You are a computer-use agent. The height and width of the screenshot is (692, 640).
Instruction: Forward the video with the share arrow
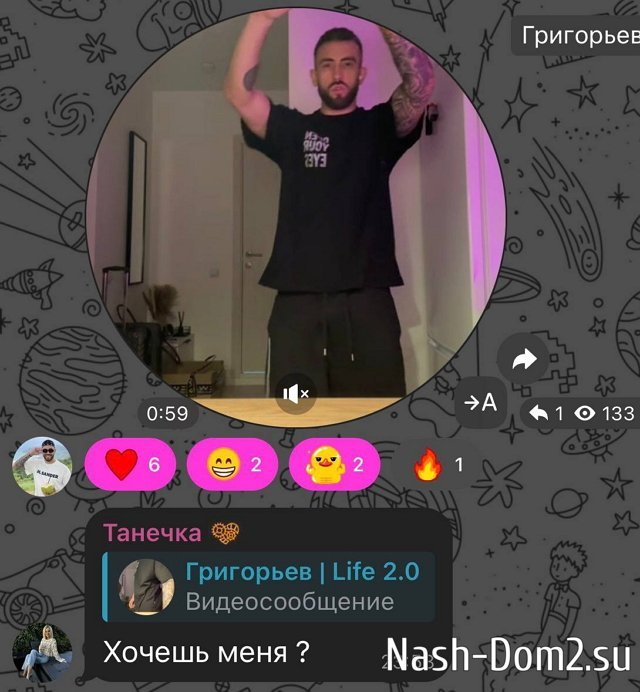tap(524, 361)
